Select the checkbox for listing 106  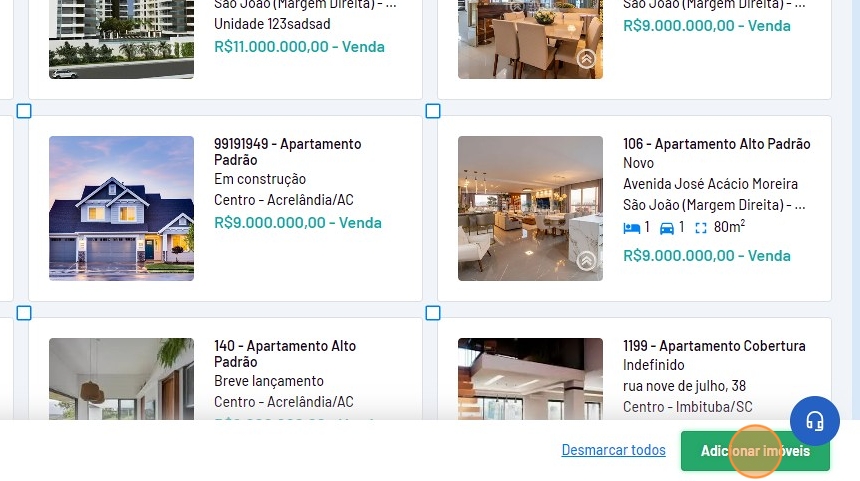(x=433, y=111)
